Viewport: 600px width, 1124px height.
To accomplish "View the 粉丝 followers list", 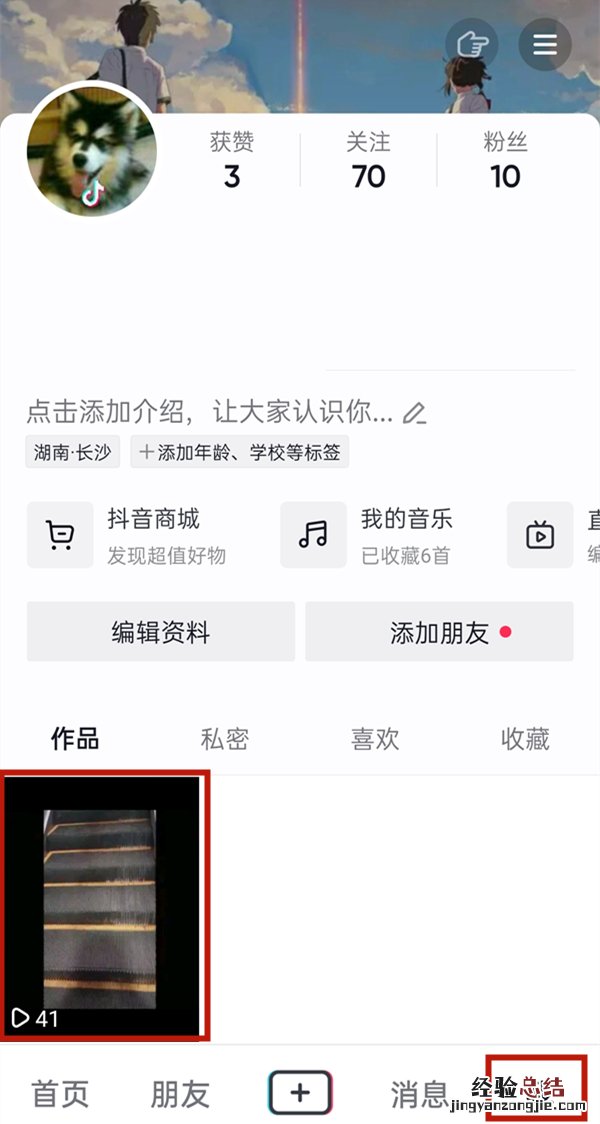I will 505,162.
